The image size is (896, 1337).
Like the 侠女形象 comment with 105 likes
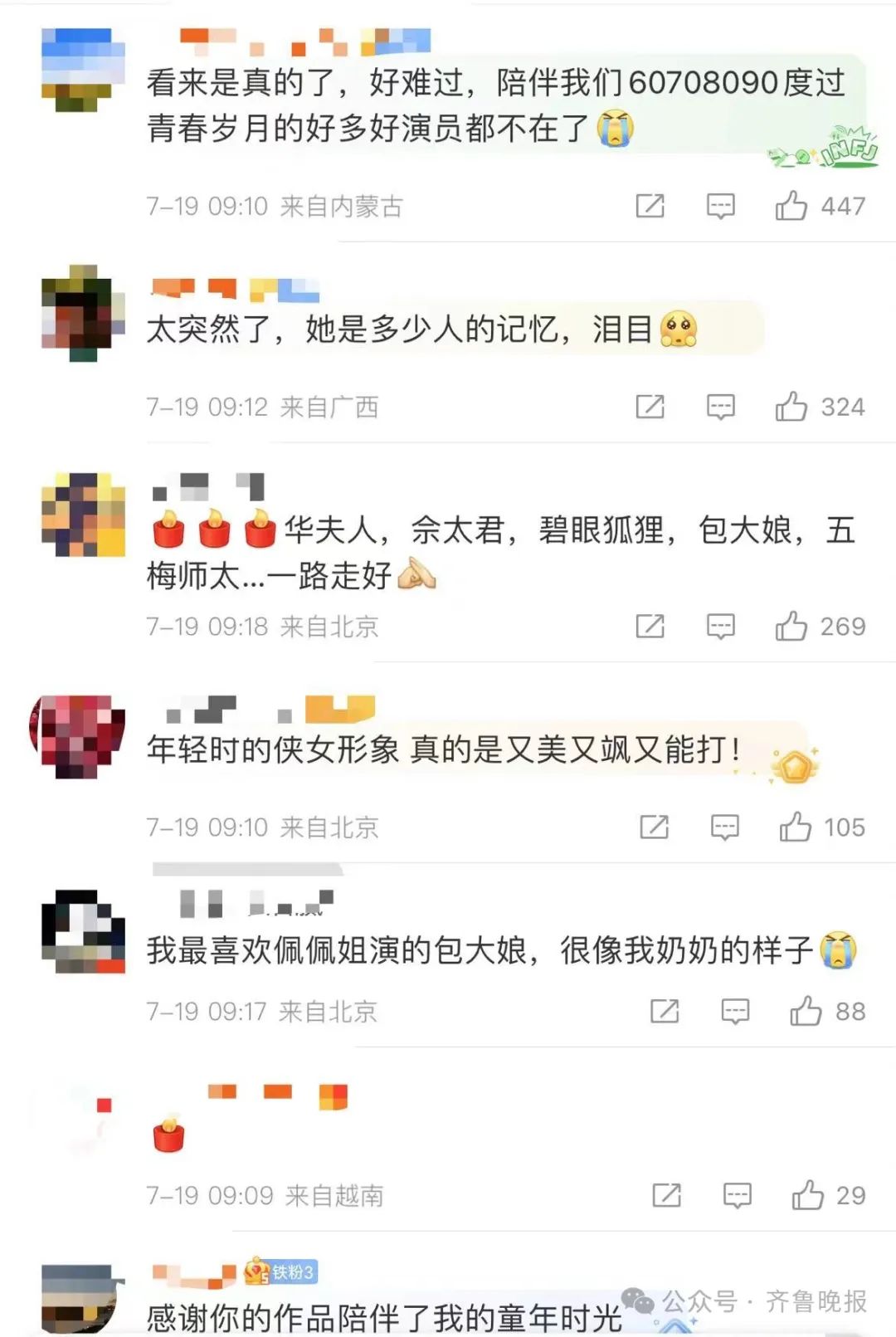(x=795, y=827)
